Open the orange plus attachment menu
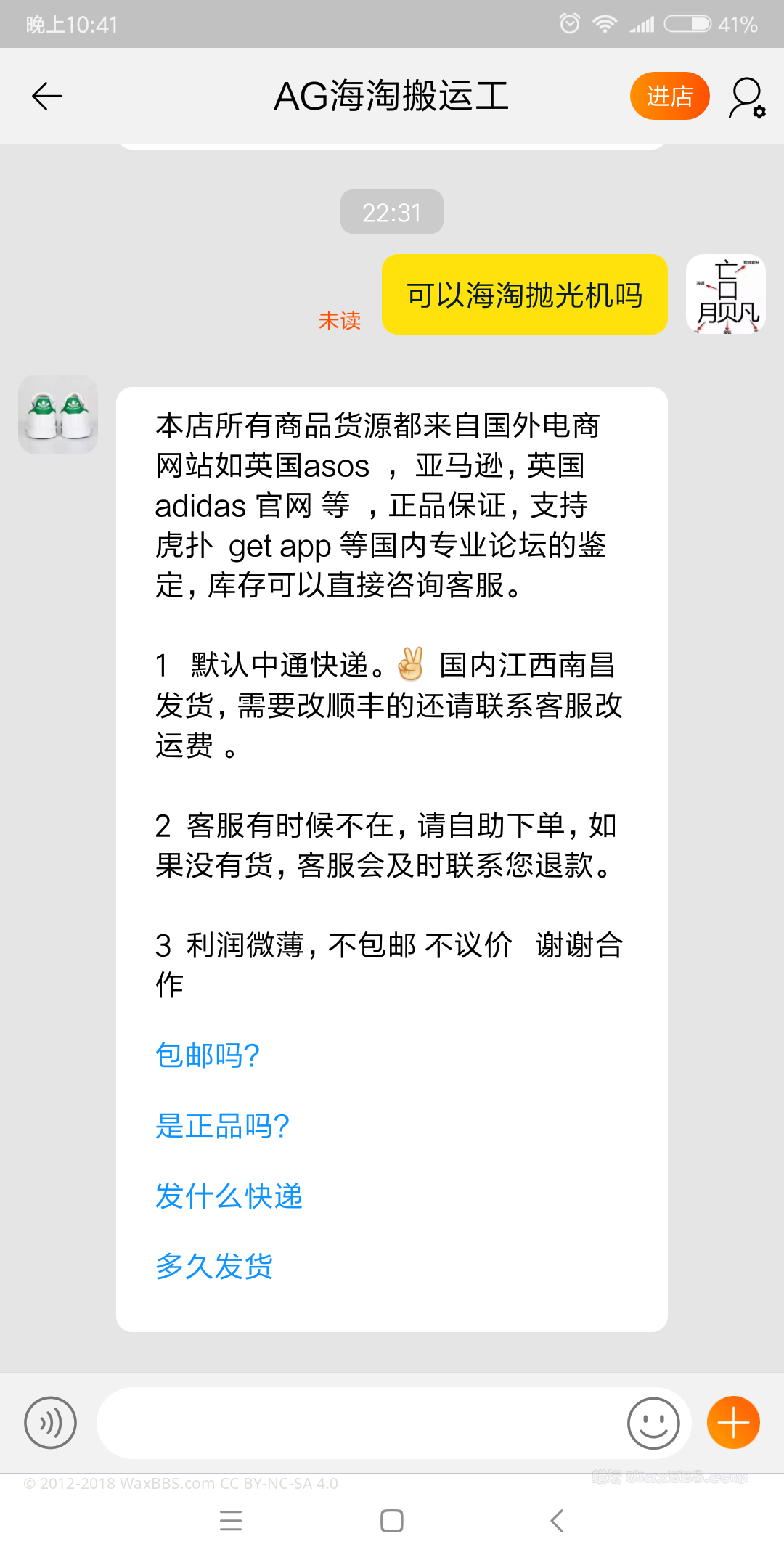Viewport: 784px width, 1568px height. point(733,1423)
